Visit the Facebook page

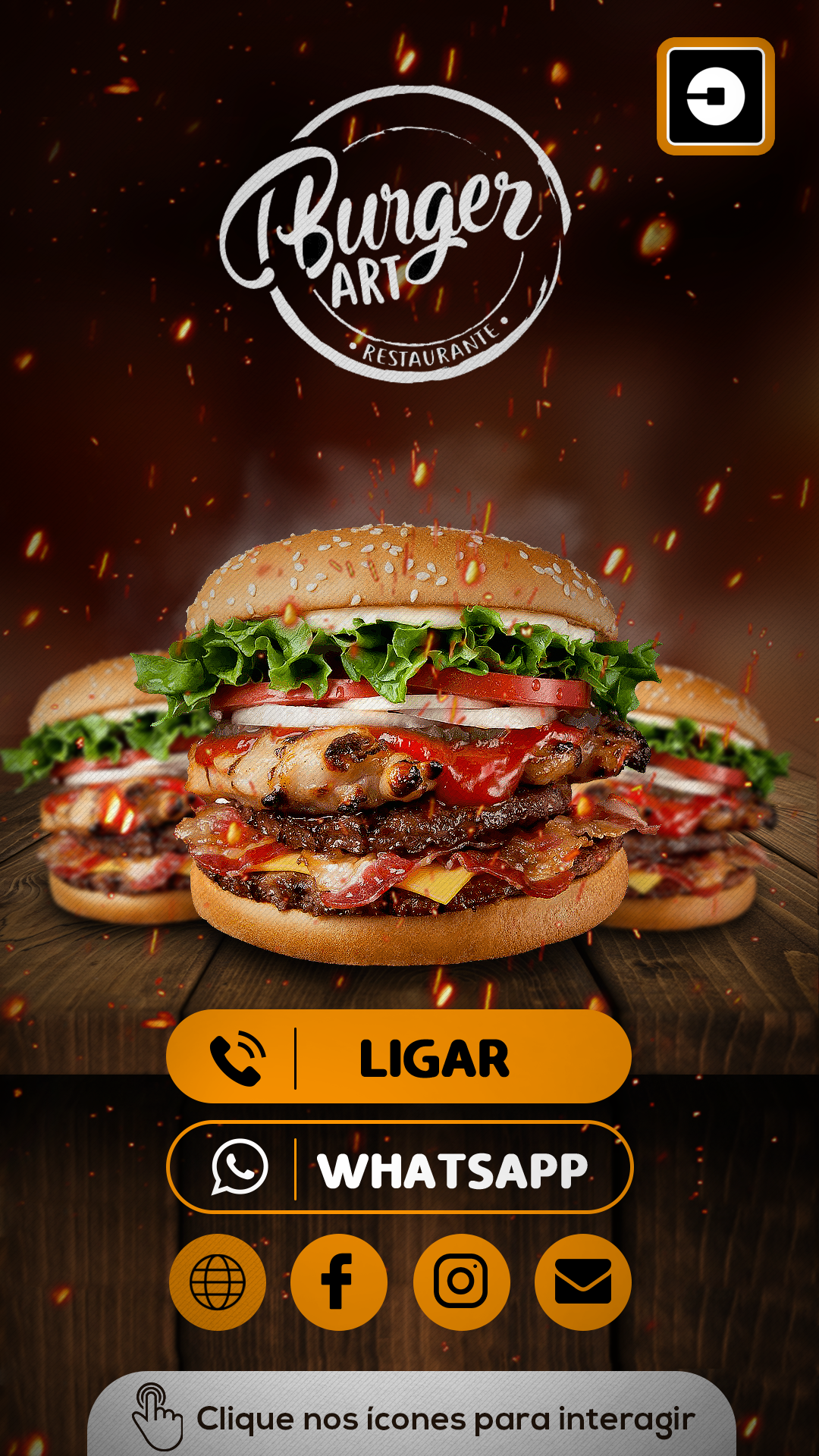339,1282
